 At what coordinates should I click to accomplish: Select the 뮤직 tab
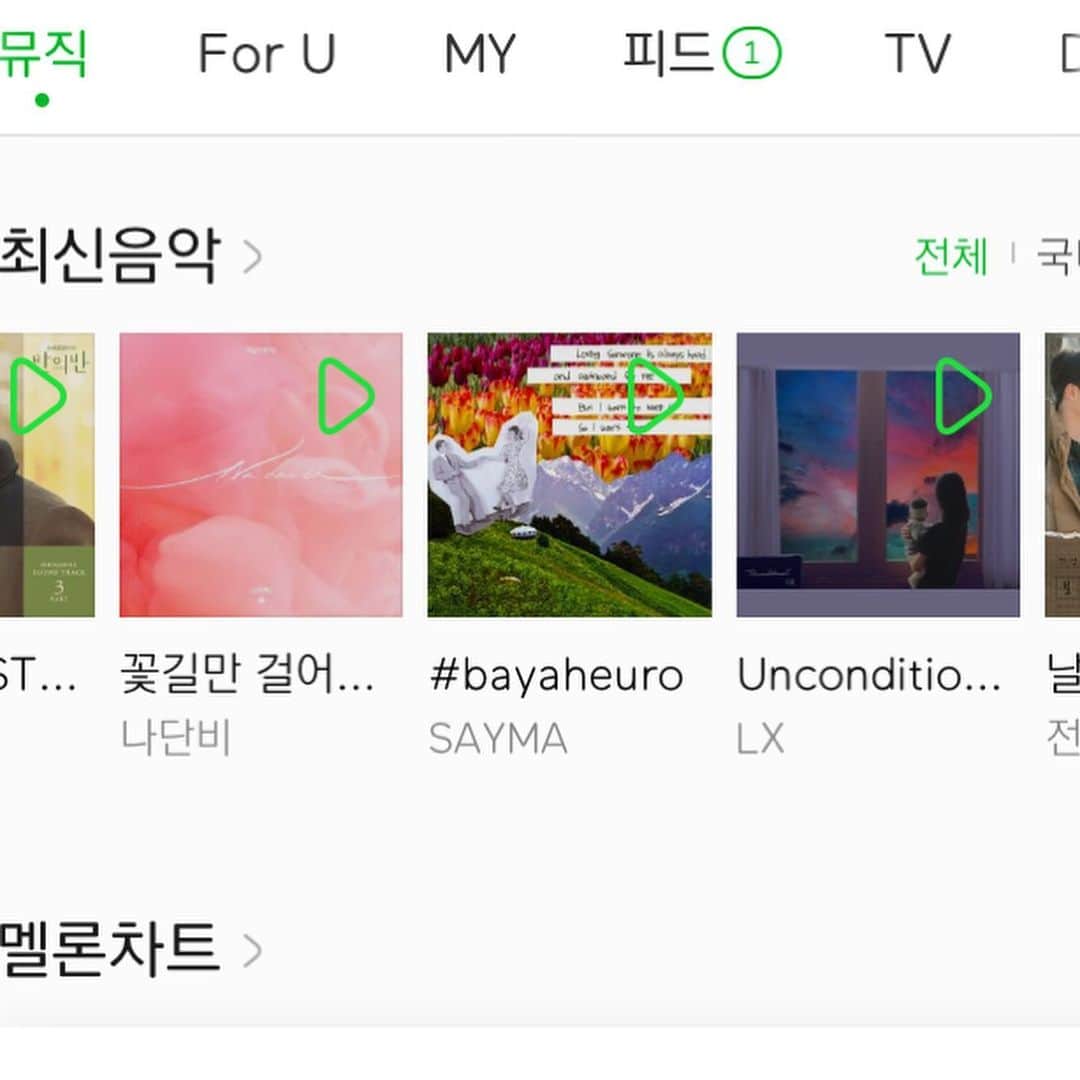coord(42,55)
